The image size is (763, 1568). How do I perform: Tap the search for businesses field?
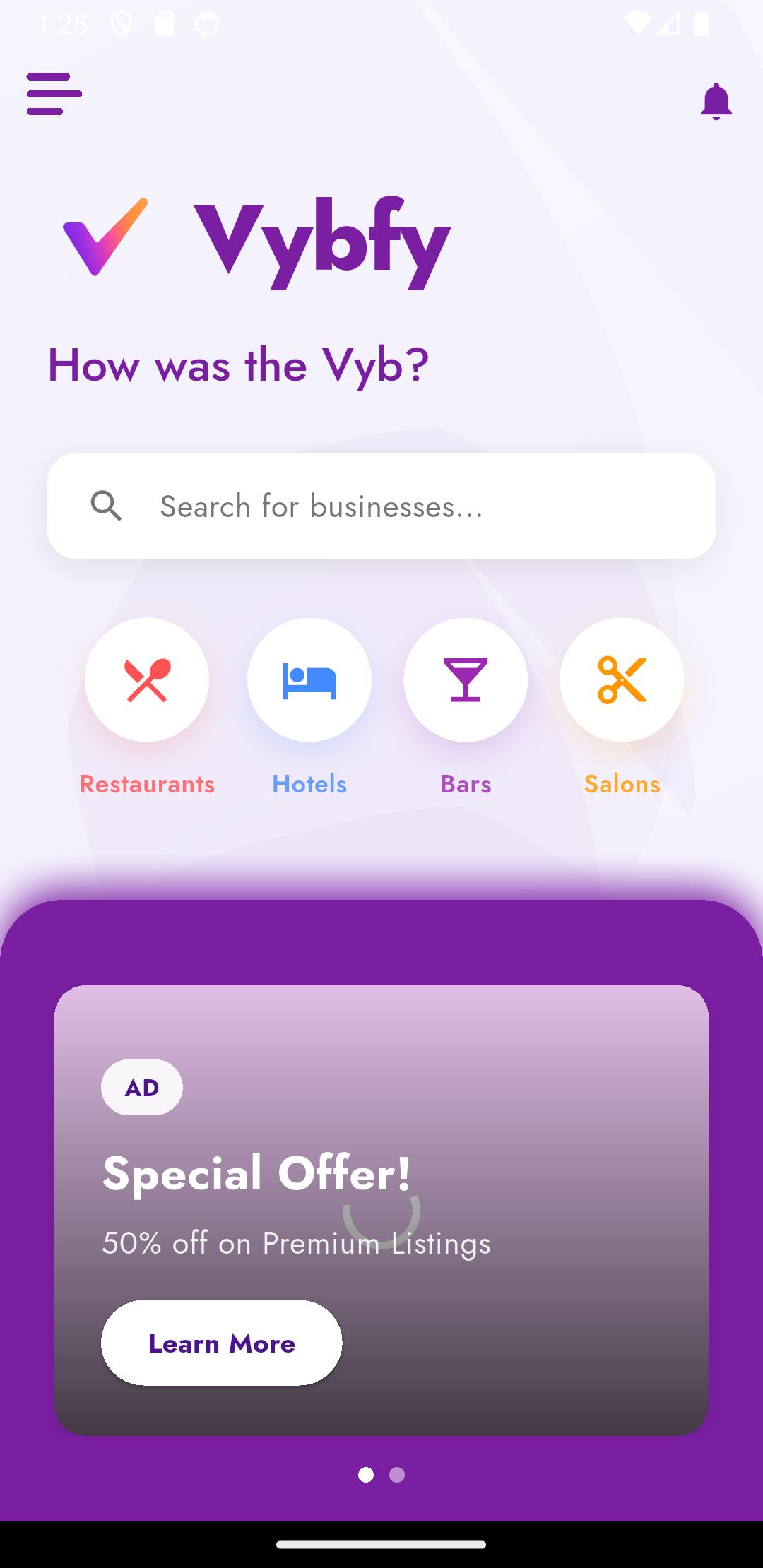pos(381,505)
